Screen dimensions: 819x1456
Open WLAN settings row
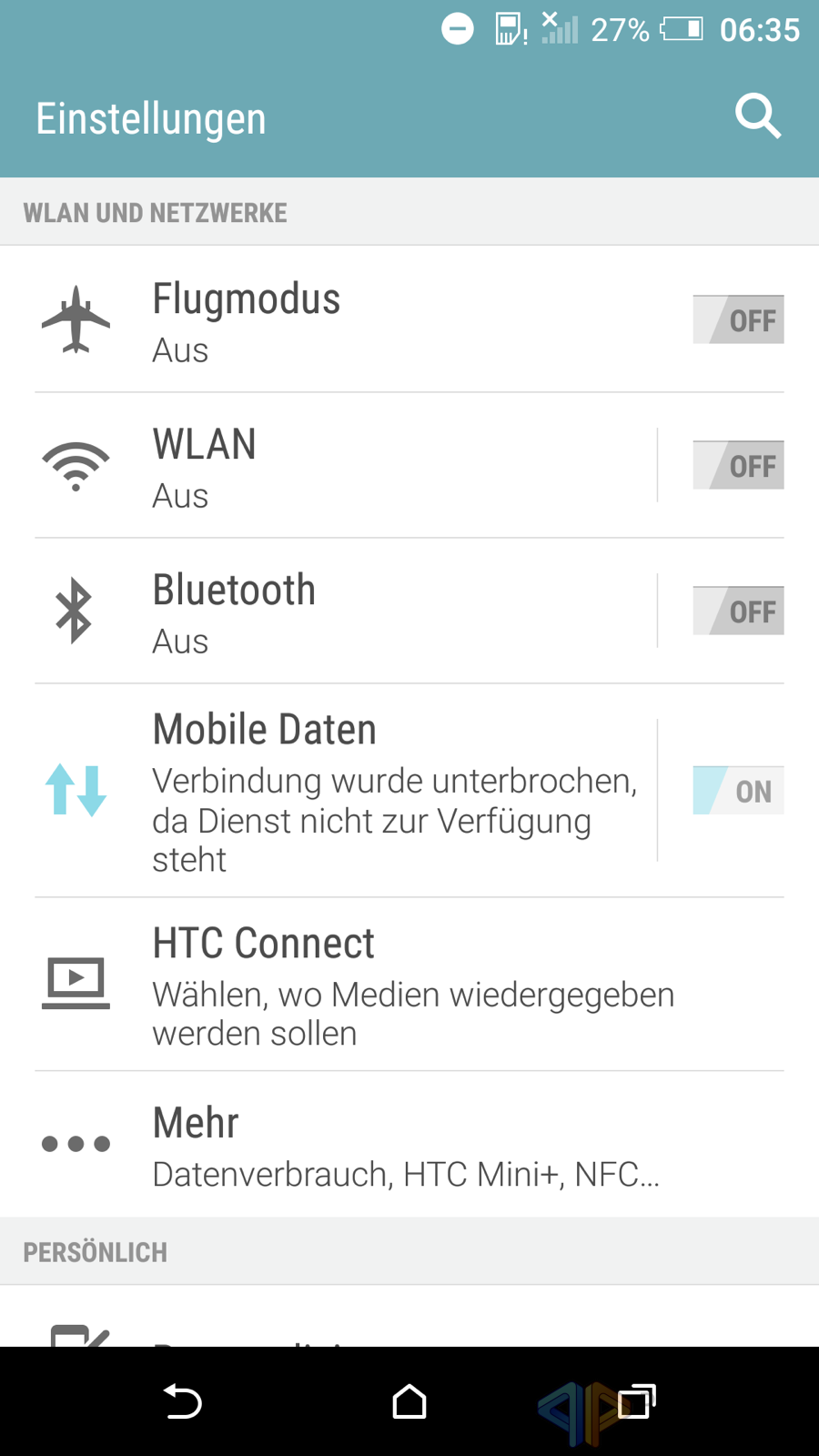tap(346, 466)
